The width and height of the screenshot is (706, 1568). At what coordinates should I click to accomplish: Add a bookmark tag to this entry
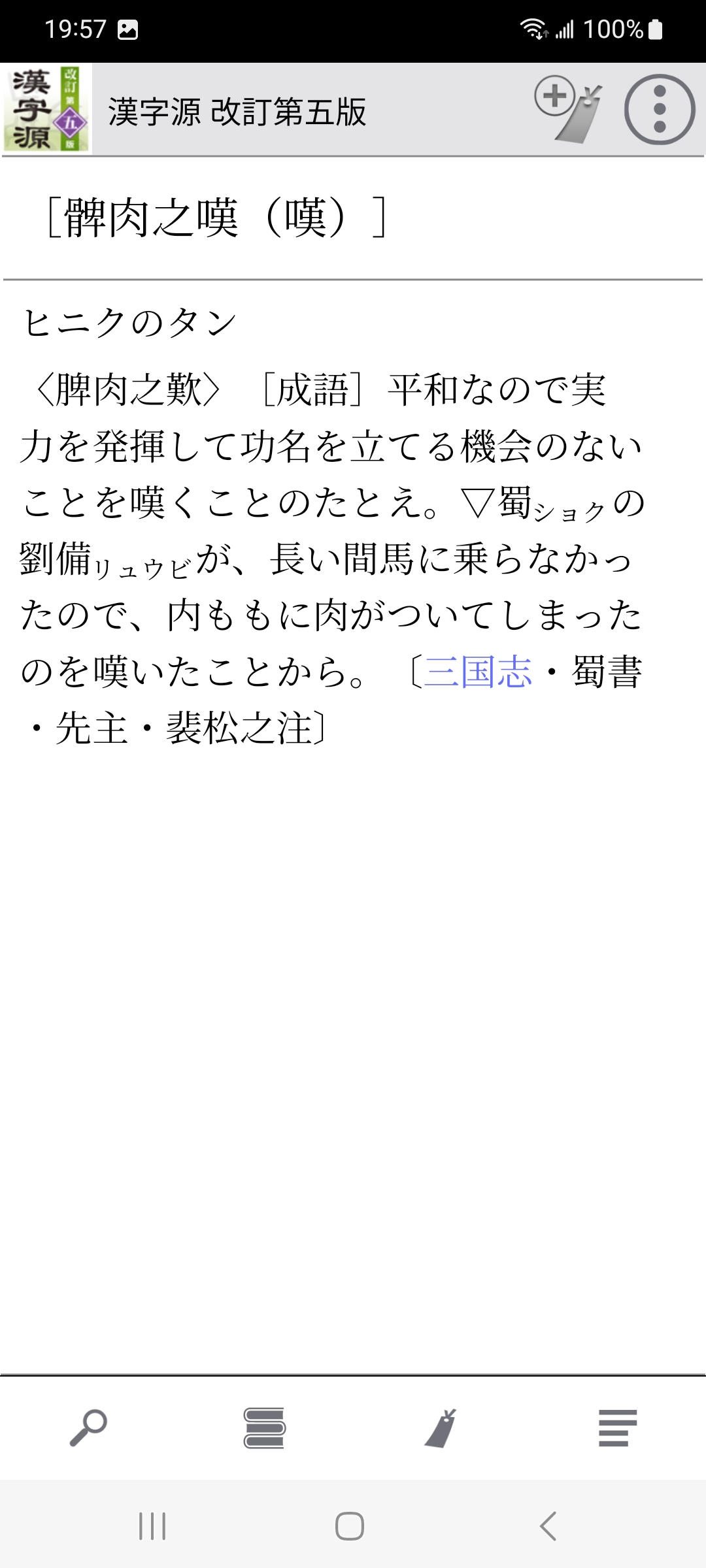click(x=567, y=109)
